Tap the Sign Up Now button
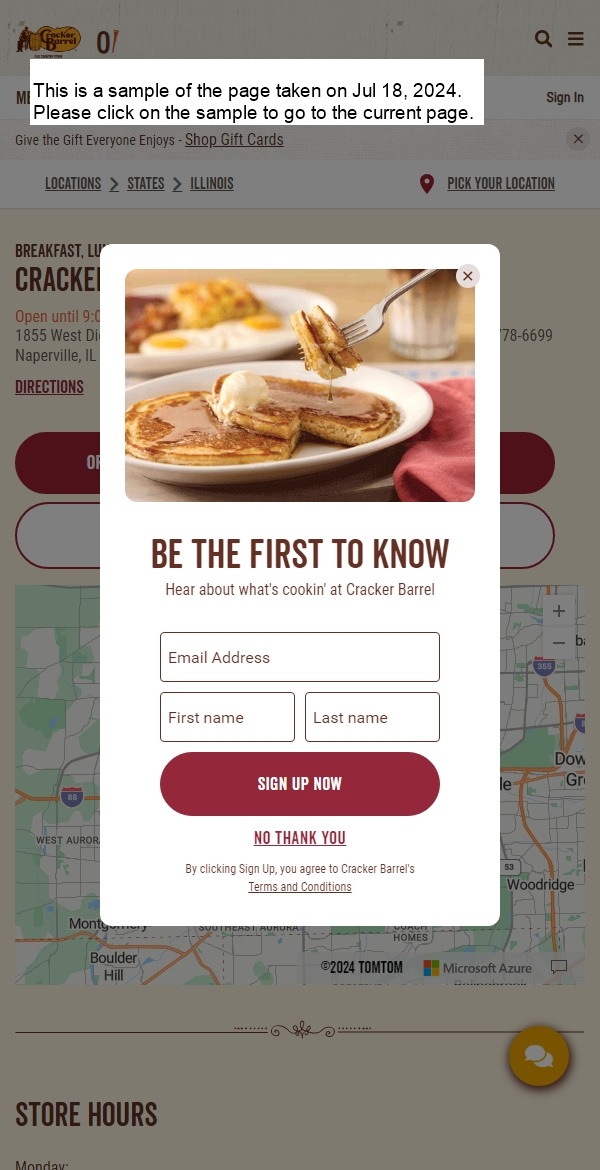 coord(300,784)
